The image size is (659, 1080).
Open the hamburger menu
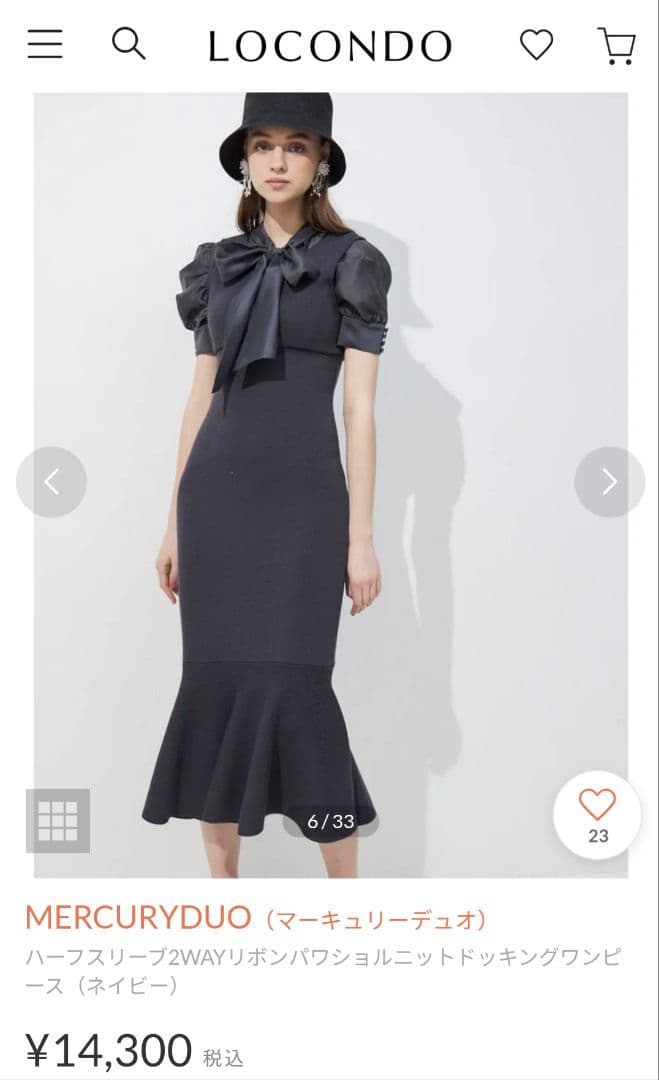(x=45, y=45)
